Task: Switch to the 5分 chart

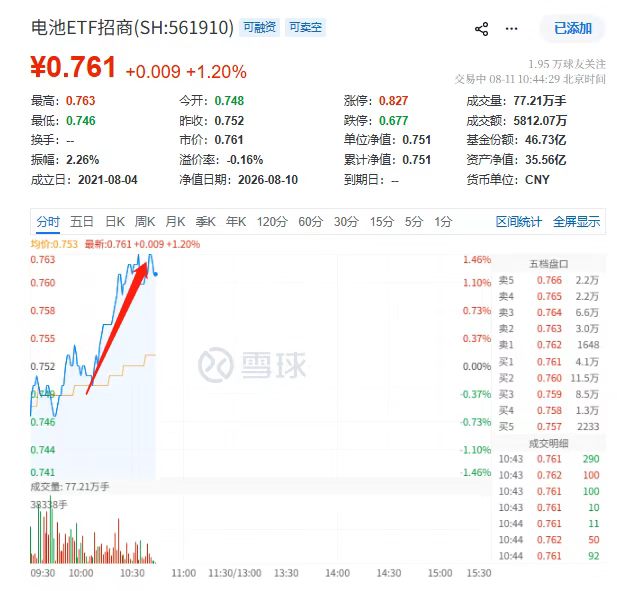Action: [x=414, y=222]
